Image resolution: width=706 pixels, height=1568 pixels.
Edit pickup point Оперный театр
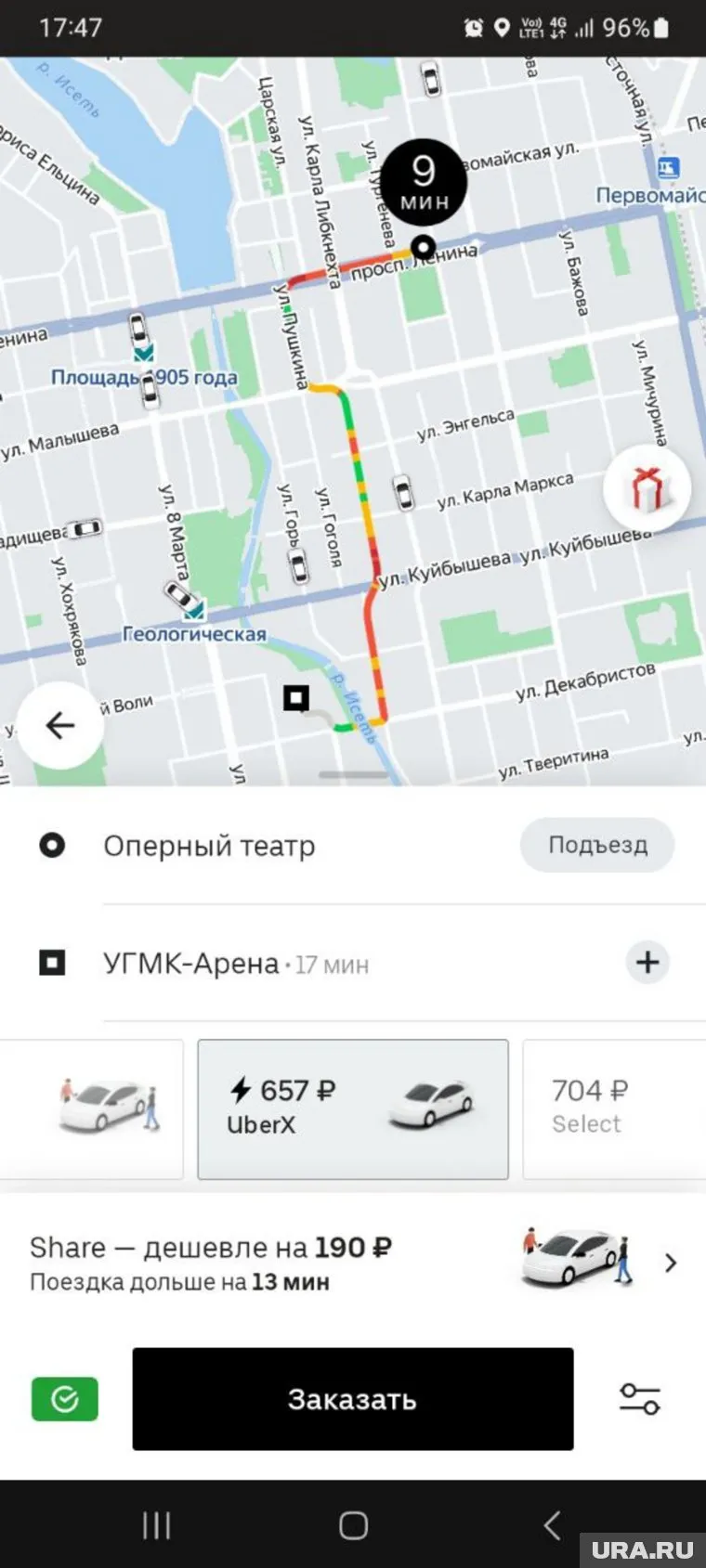(x=209, y=846)
